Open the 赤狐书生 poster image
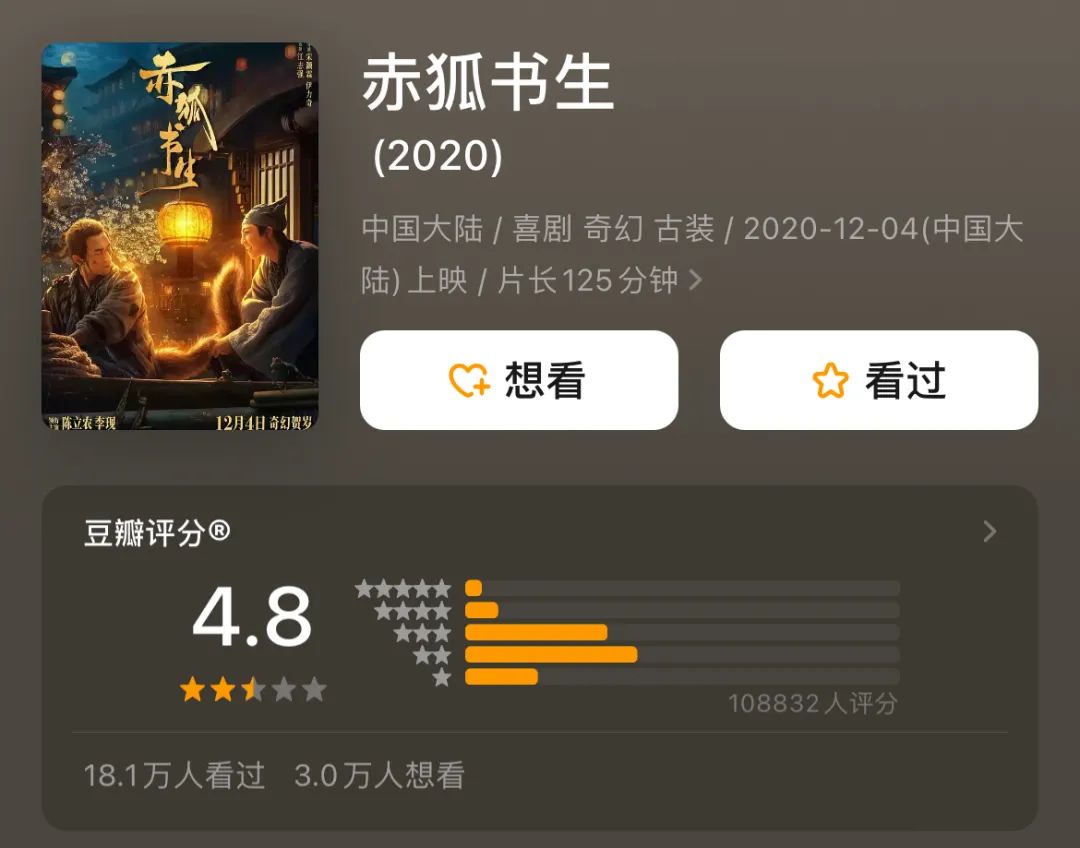Screen dimensions: 1080x848 [x=179, y=237]
